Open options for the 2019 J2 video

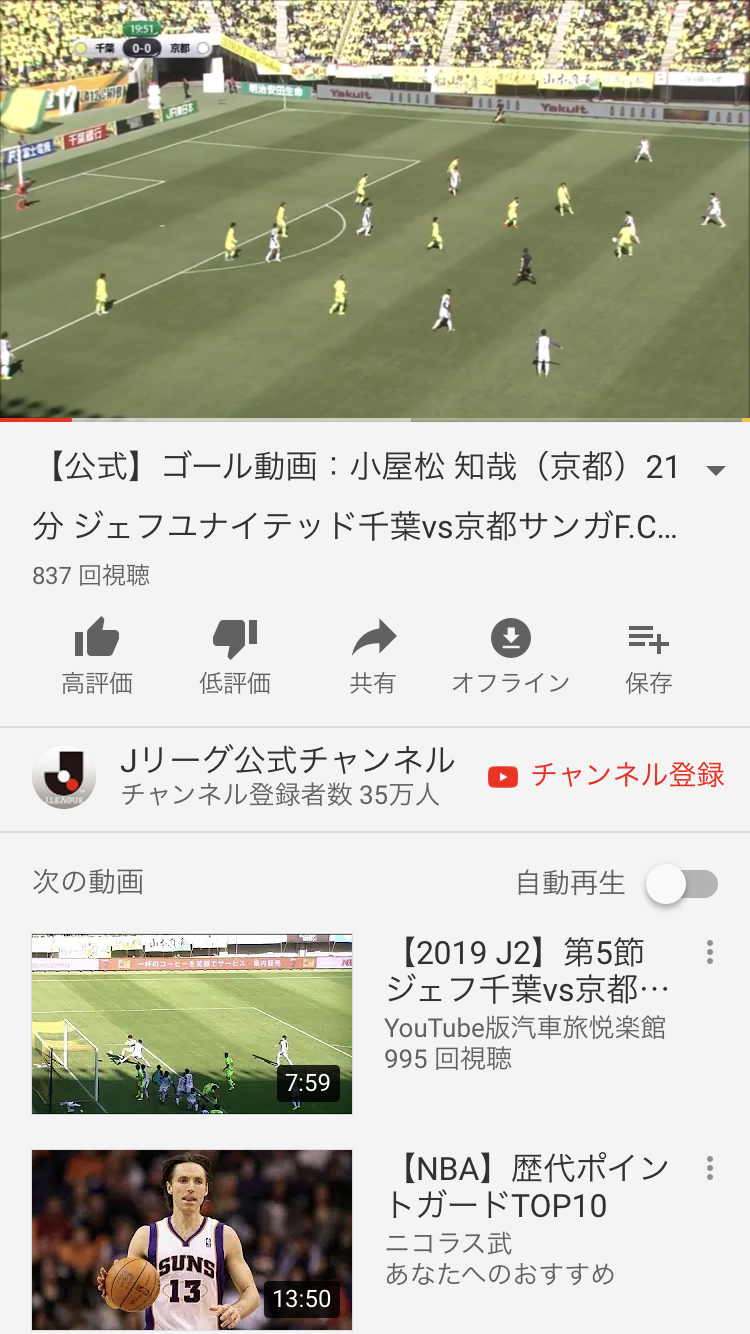pyautogui.click(x=709, y=952)
